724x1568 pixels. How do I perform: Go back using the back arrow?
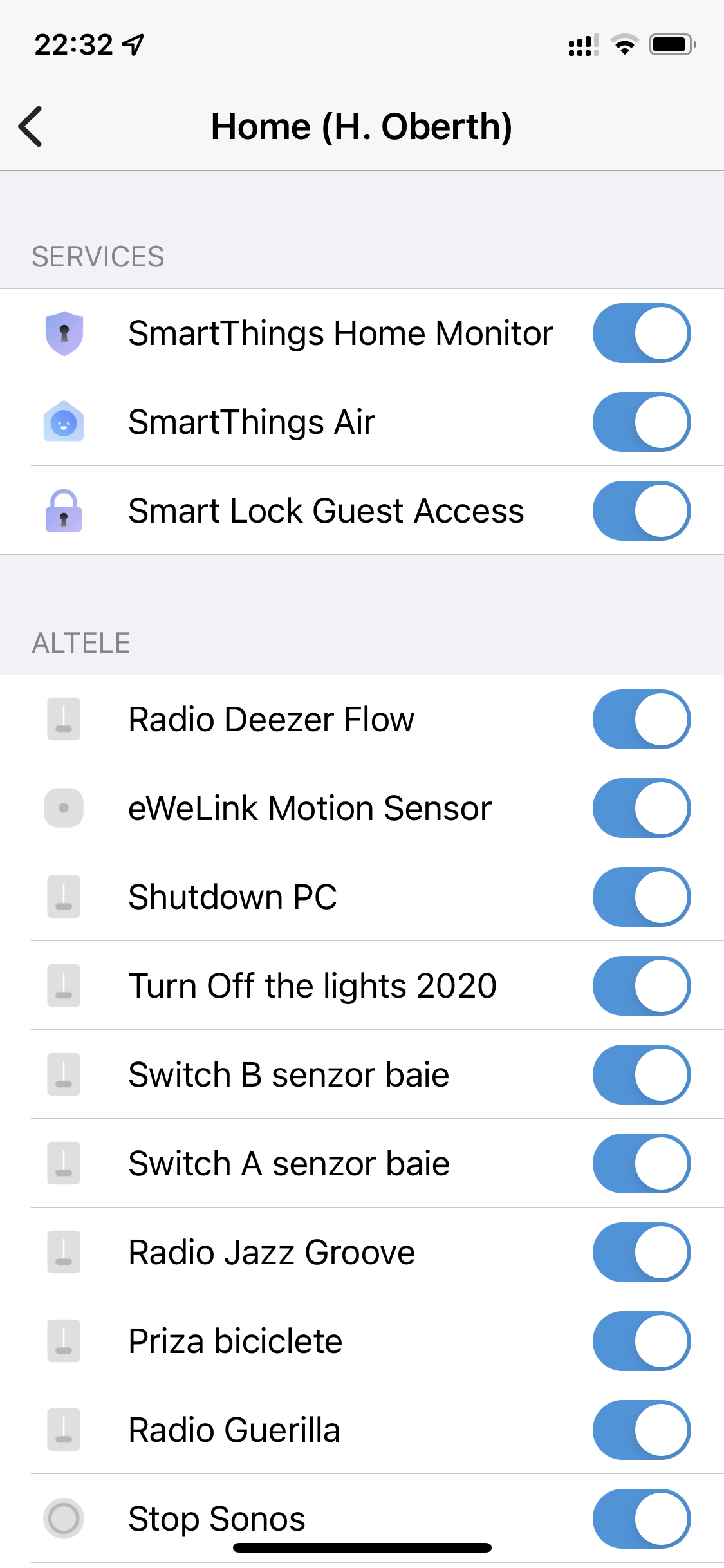tap(31, 127)
